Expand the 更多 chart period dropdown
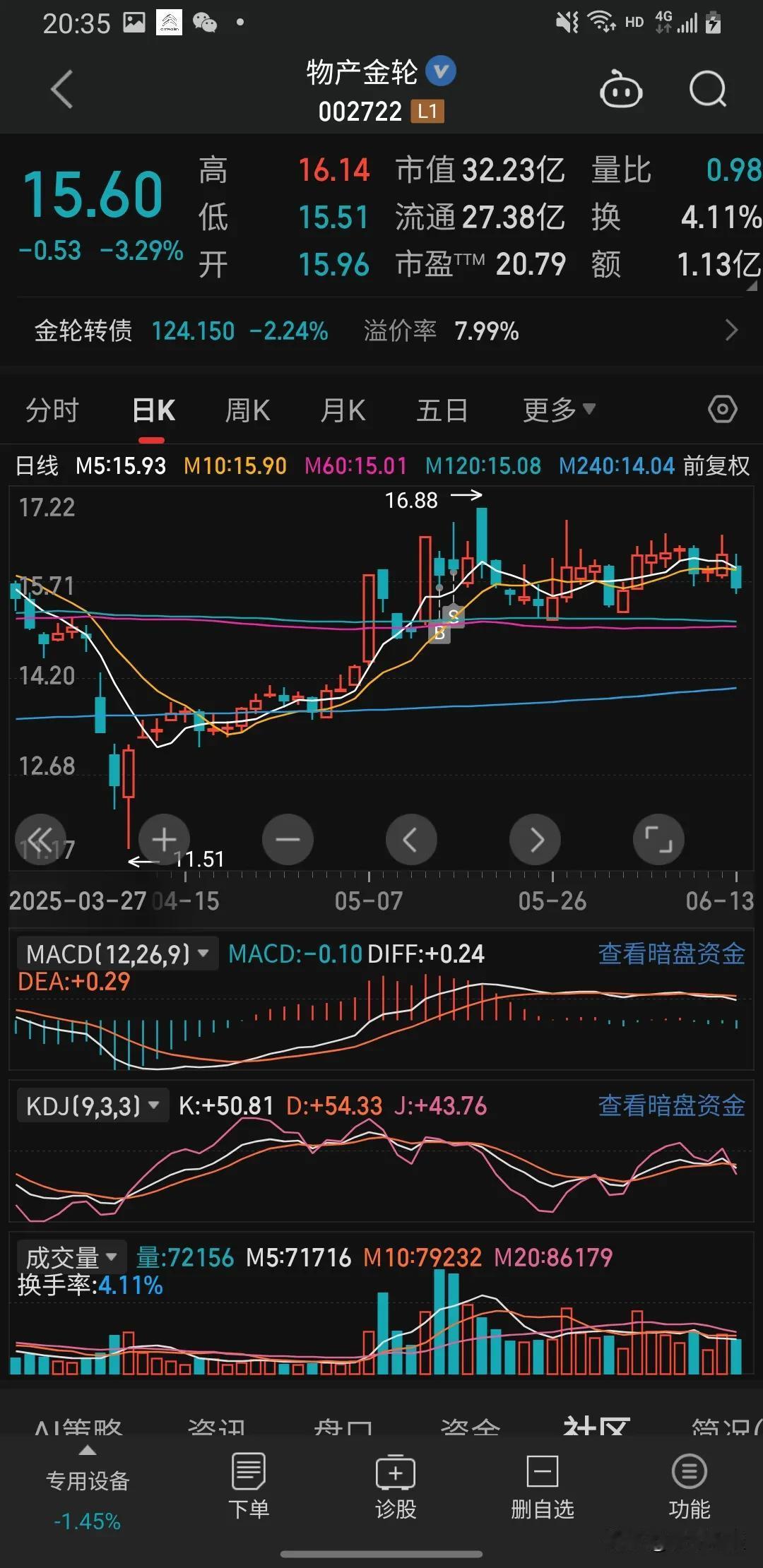The height and width of the screenshot is (1568, 763). [558, 410]
